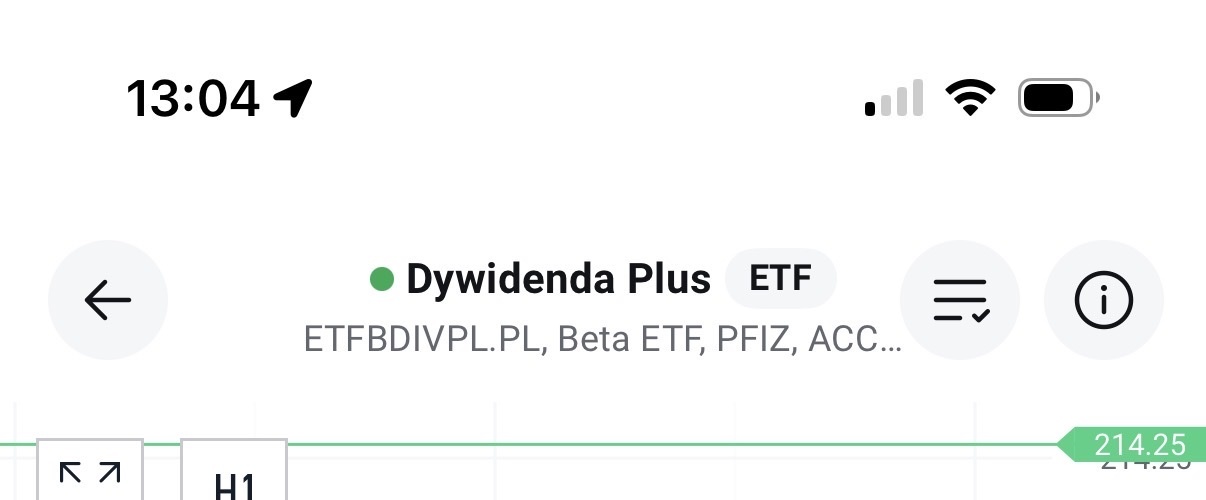Change the H1 chart timeframe
Image resolution: width=1206 pixels, height=500 pixels.
click(234, 480)
